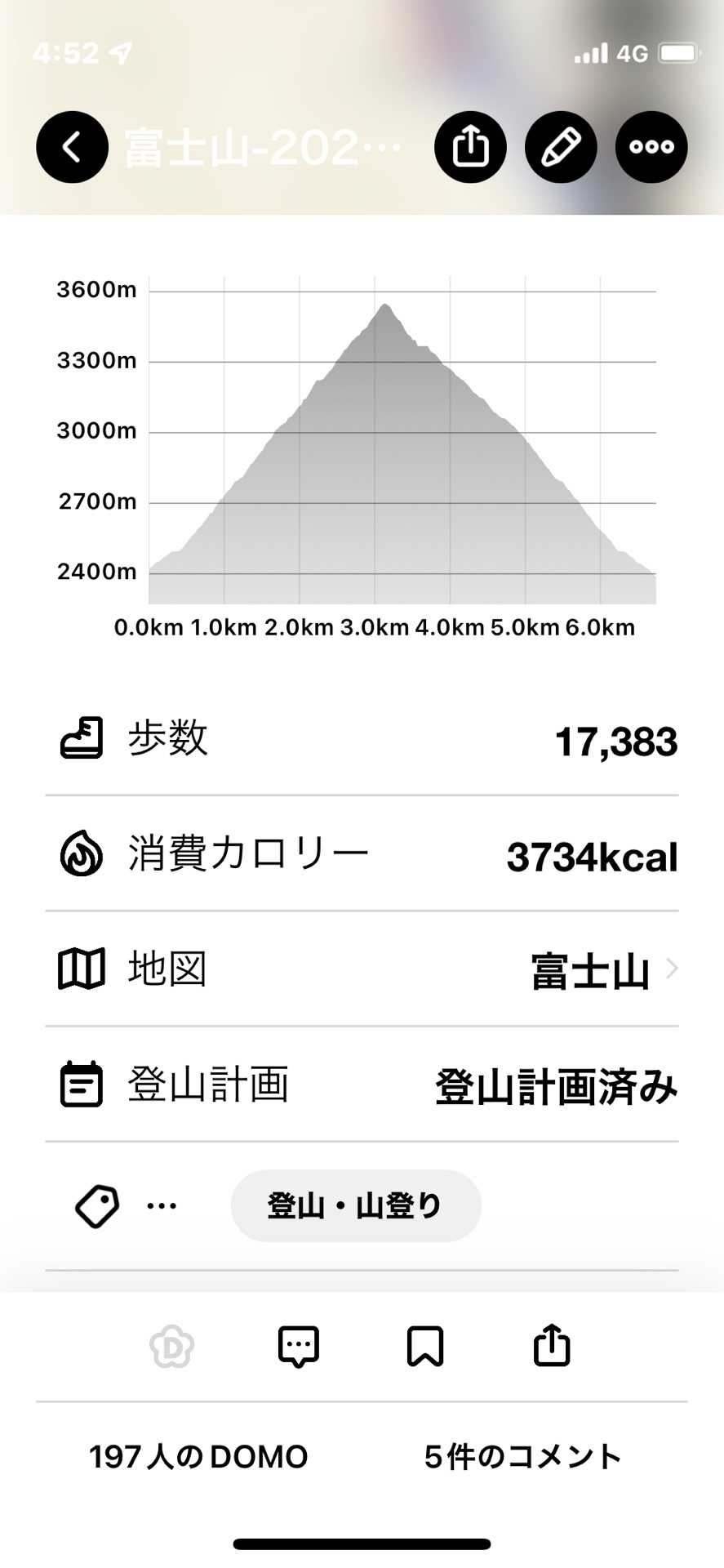The height and width of the screenshot is (1568, 724).
Task: Open the three-dot overflow menu
Action: click(651, 147)
